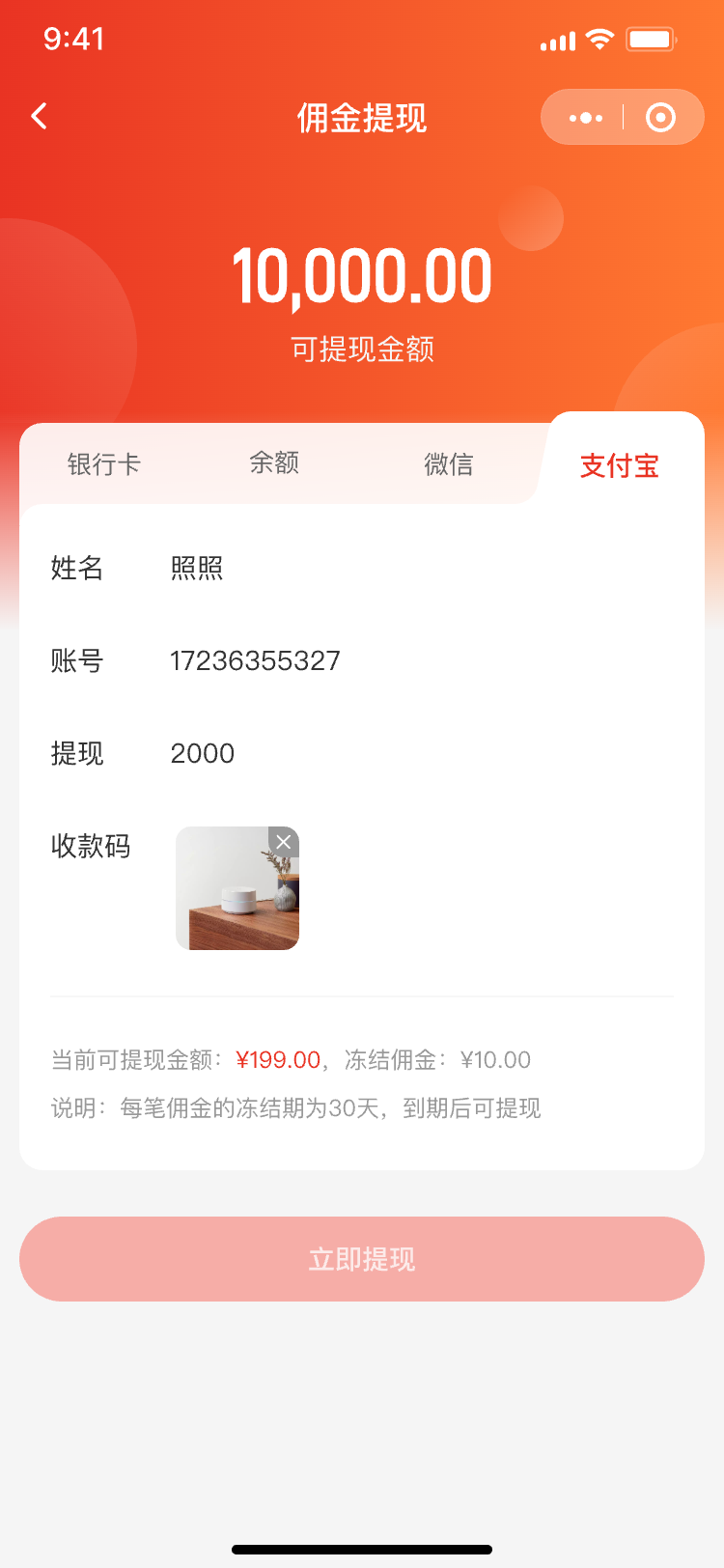Tap the mini-program close/exit circle icon
The height and width of the screenshot is (1568, 724).
coord(661,116)
